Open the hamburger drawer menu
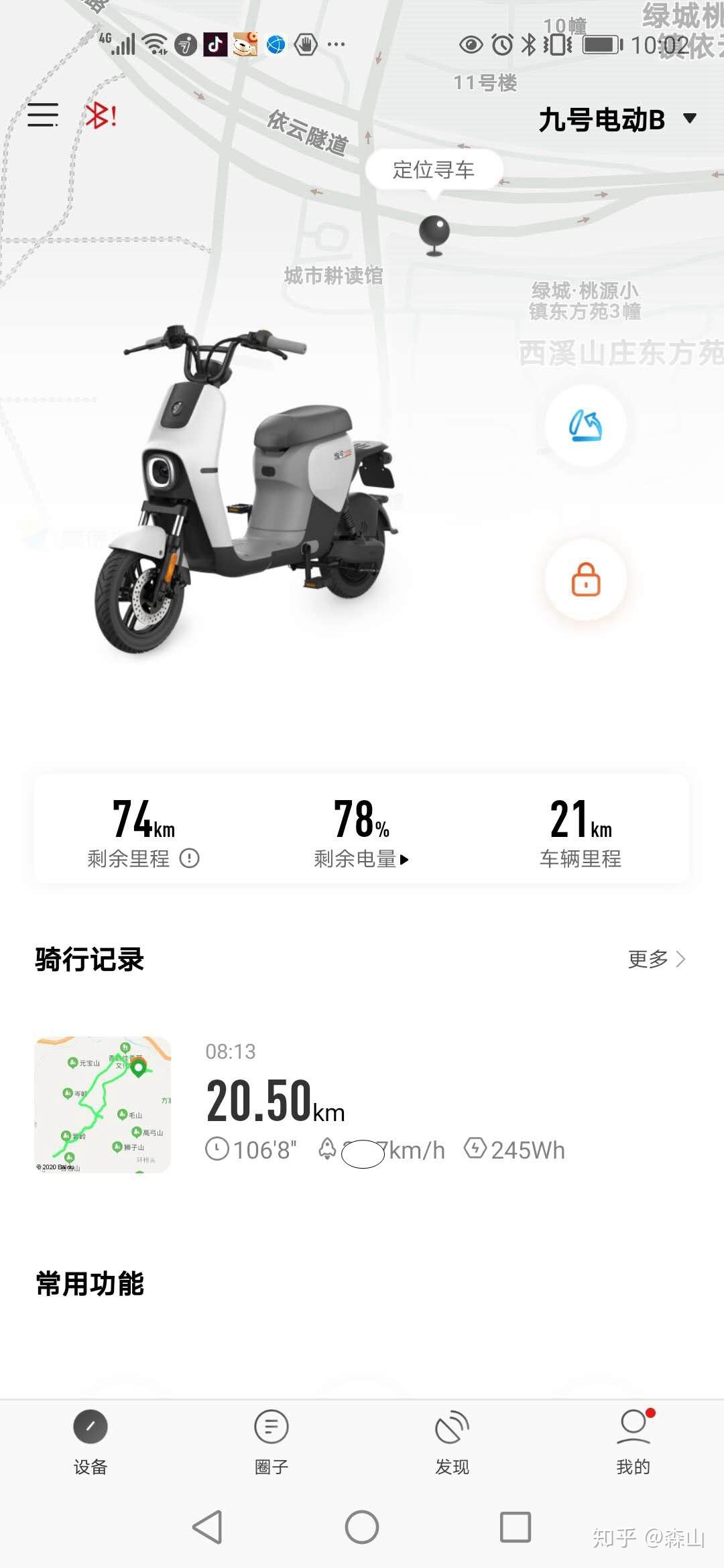 (x=43, y=115)
